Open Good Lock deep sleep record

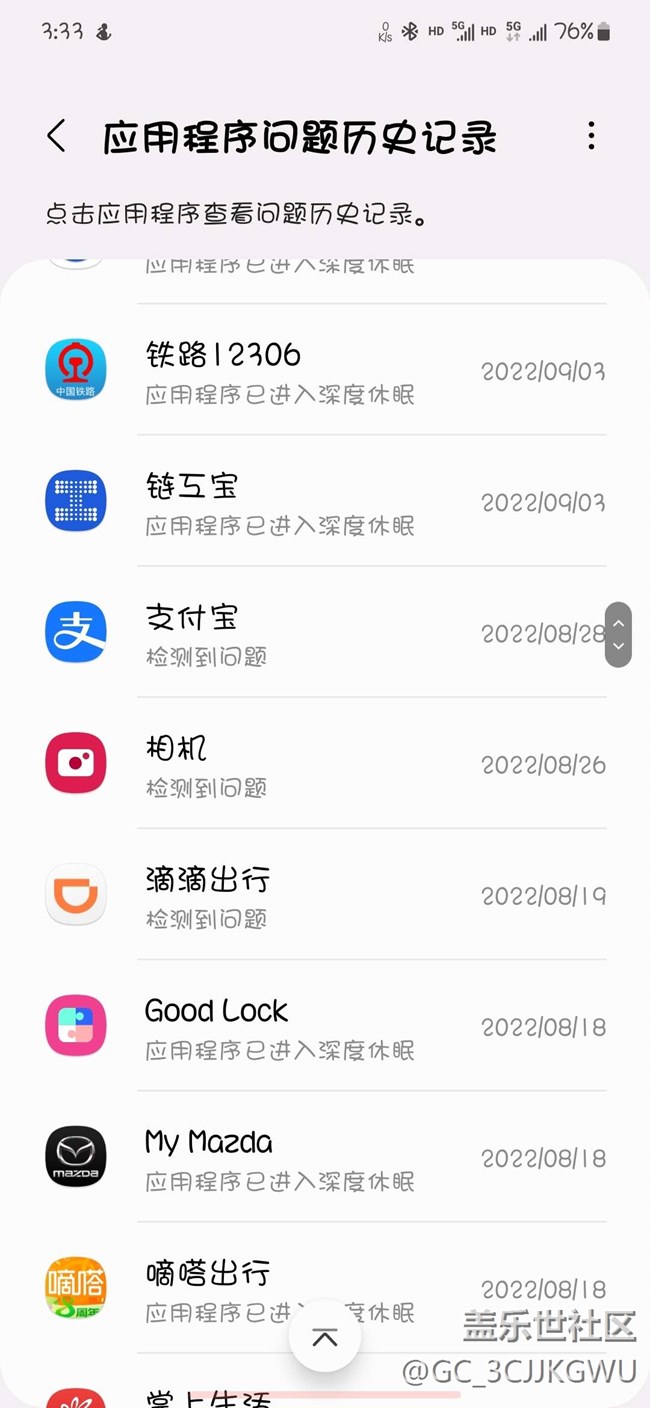(325, 1025)
